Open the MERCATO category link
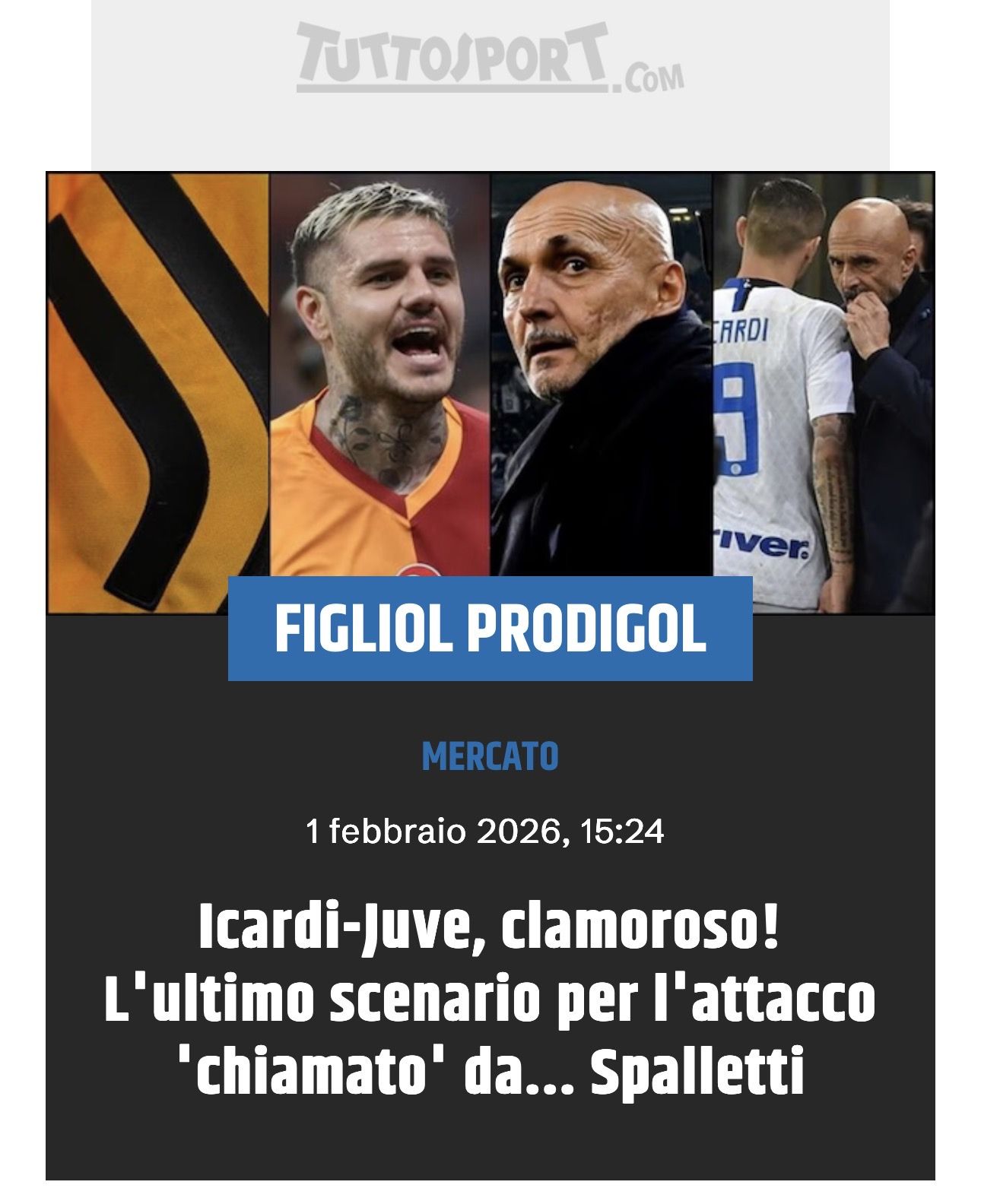This screenshot has width=981, height=1204. tap(490, 756)
